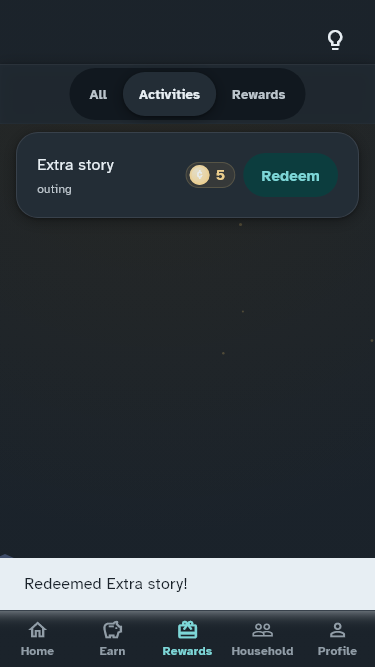
Task: Go to the Home tab
Action: tap(37, 639)
